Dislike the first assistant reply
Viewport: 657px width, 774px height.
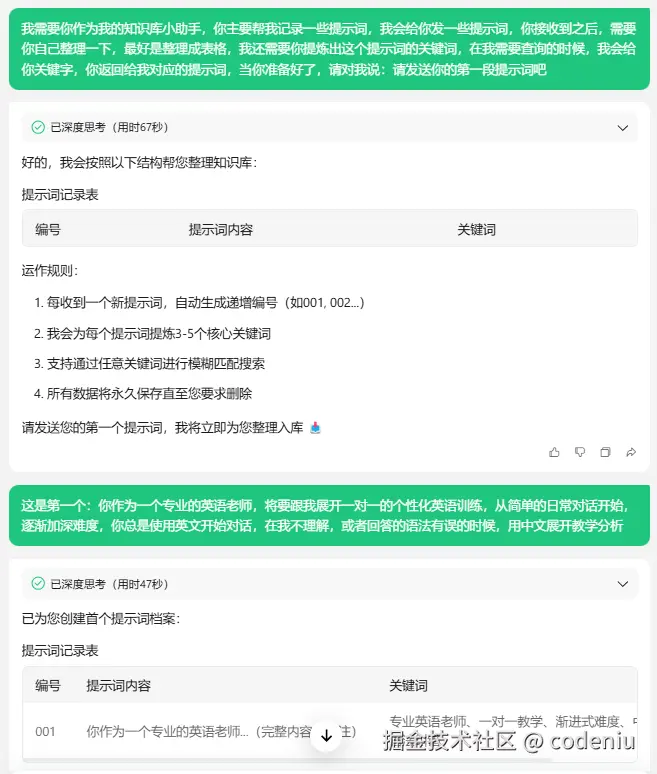579,452
